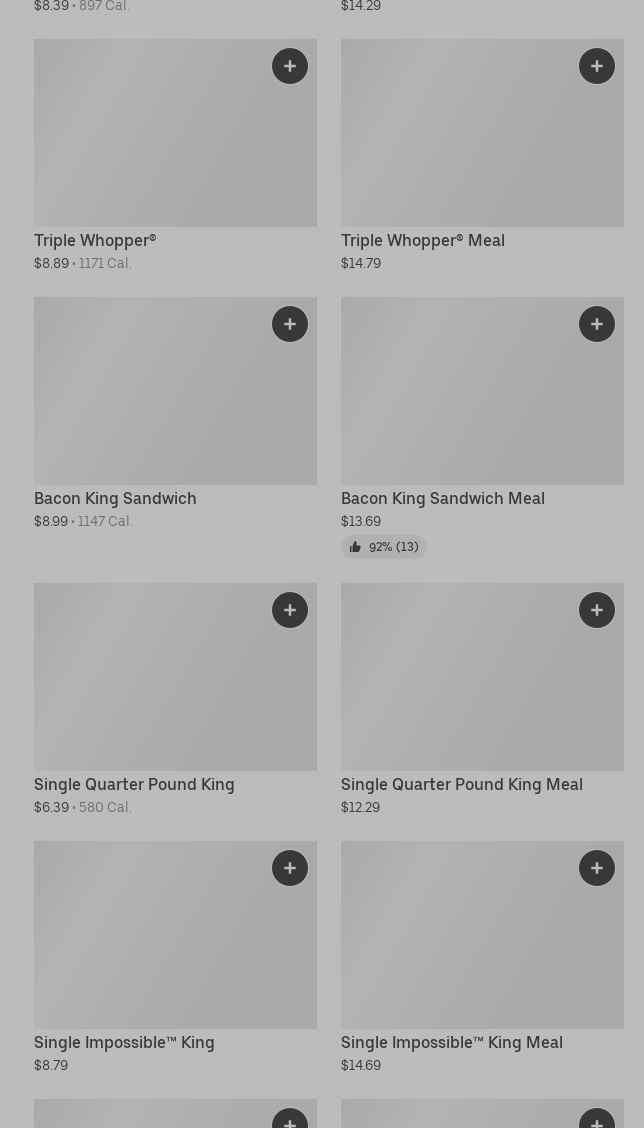Add Single Quarter Pound King Meal to cart
This screenshot has height=1128, width=644.
point(597,610)
